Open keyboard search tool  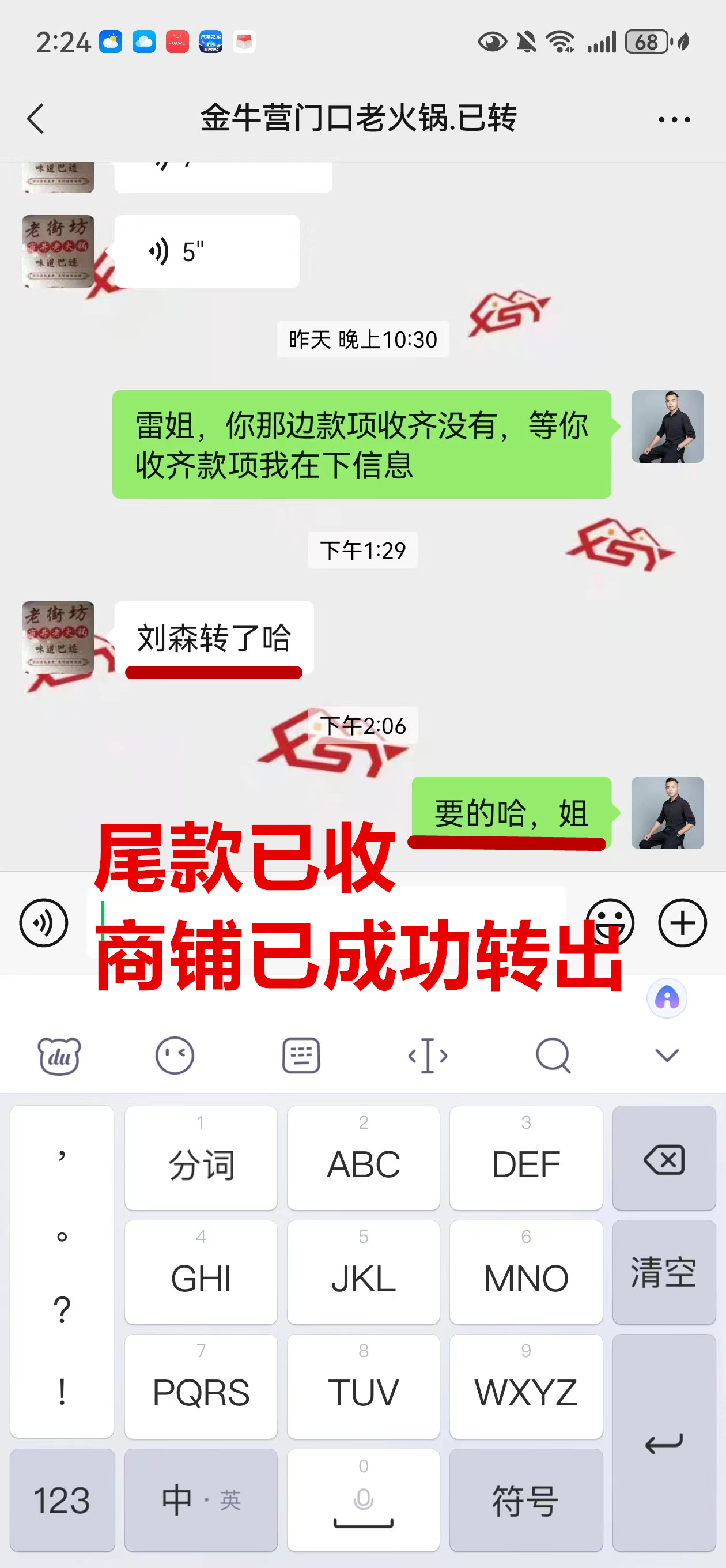pyautogui.click(x=553, y=1056)
